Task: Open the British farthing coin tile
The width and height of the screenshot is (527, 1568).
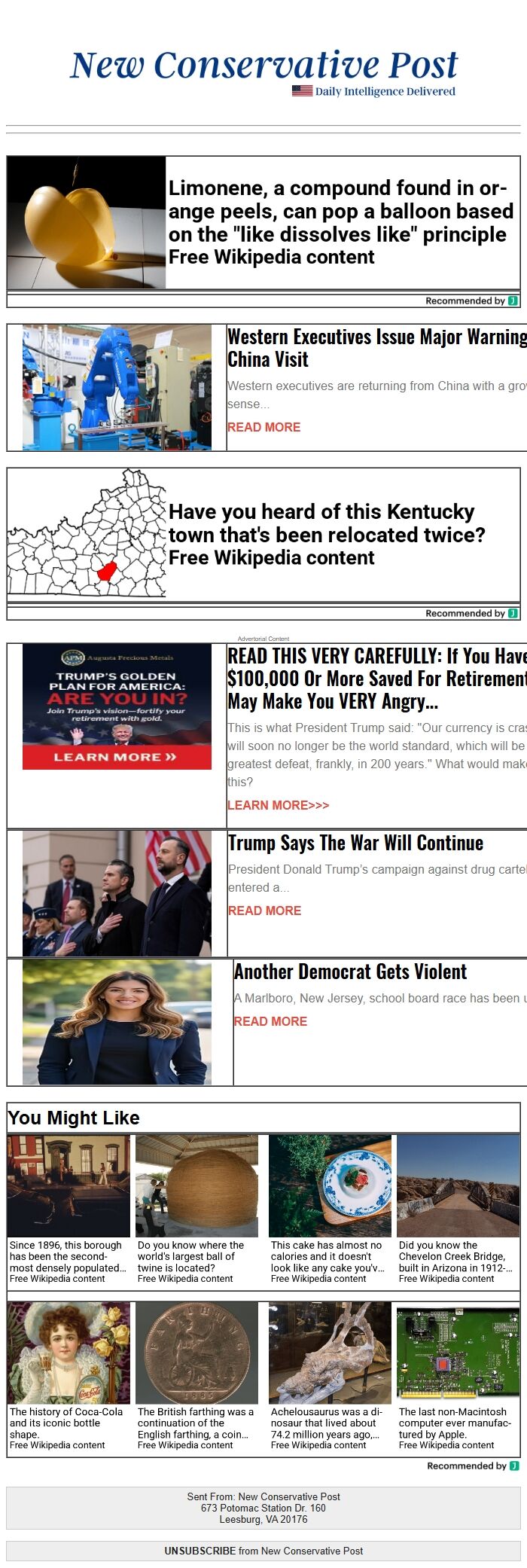Action: click(x=196, y=1376)
